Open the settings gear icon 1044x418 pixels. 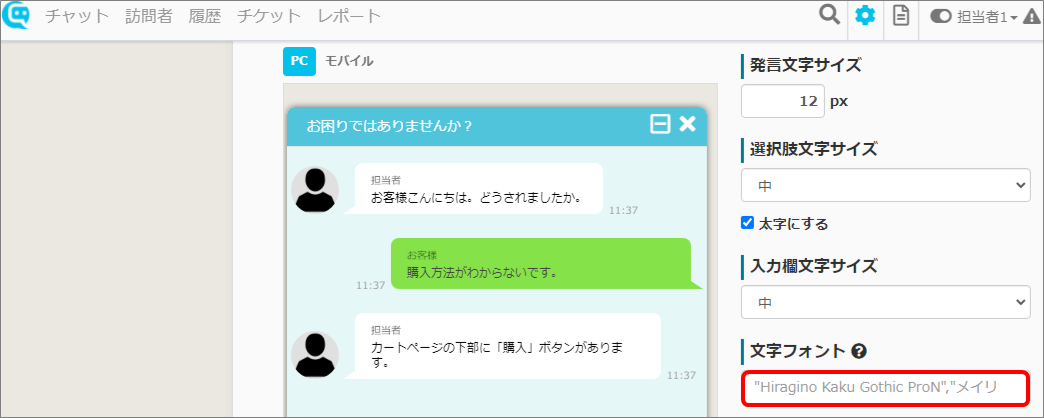(864, 16)
